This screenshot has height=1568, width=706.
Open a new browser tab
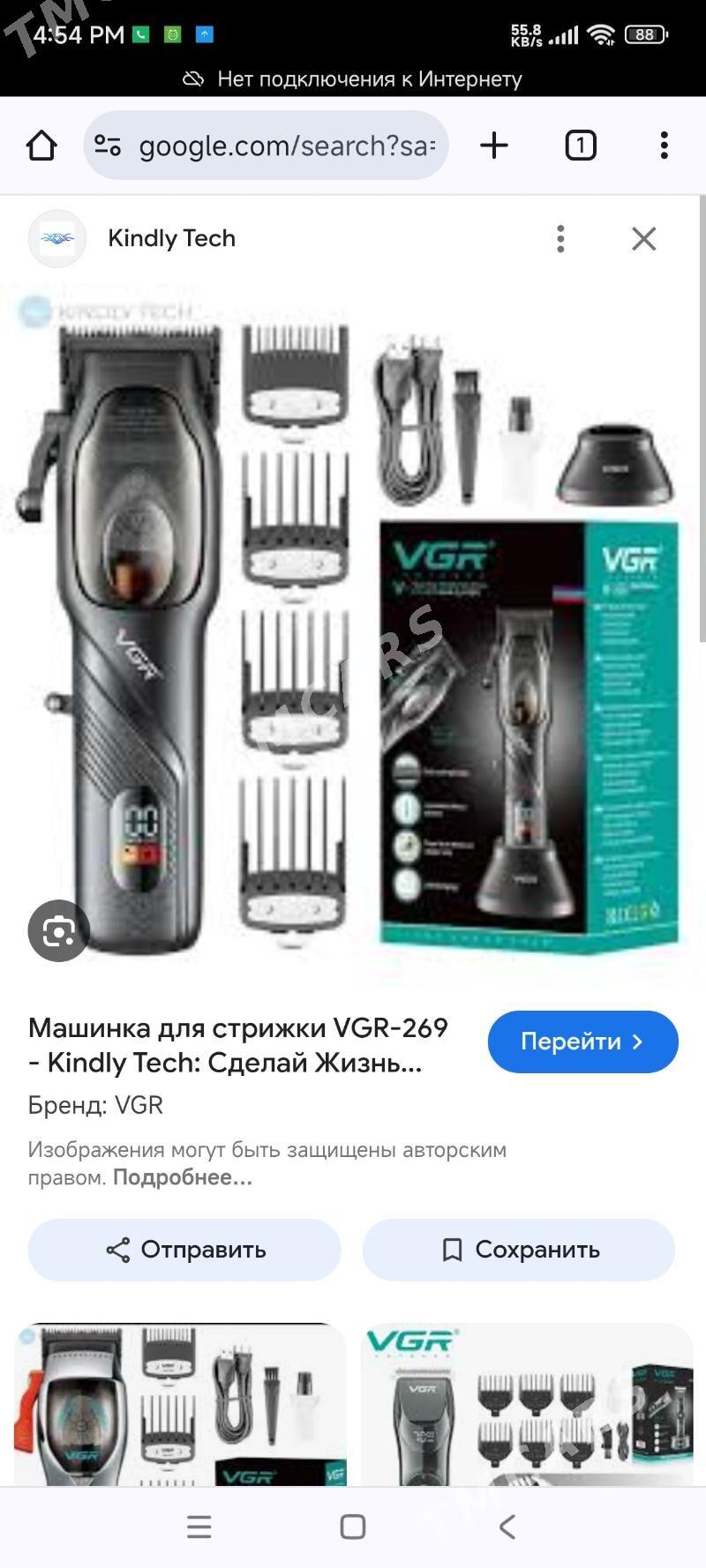[x=494, y=146]
